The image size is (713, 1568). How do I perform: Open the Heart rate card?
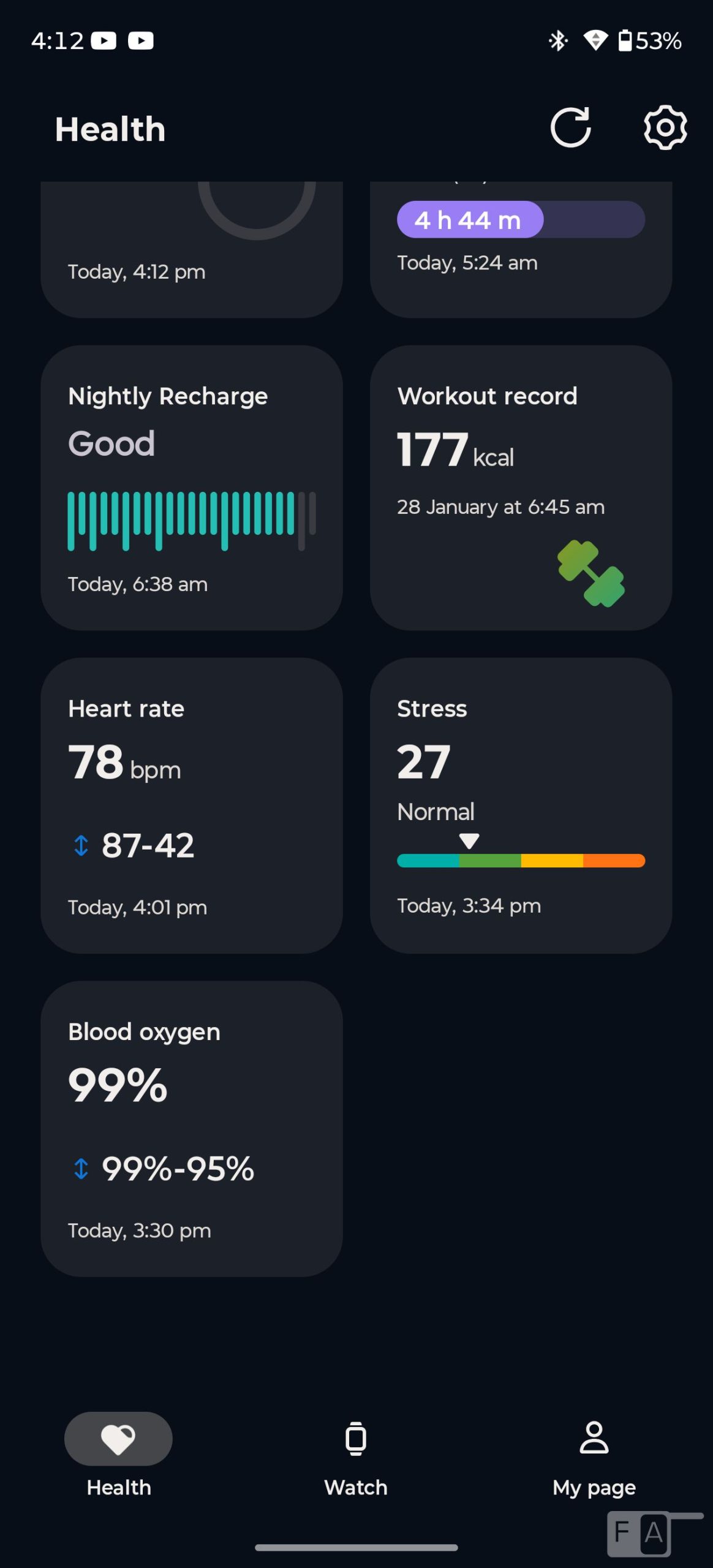[191, 805]
